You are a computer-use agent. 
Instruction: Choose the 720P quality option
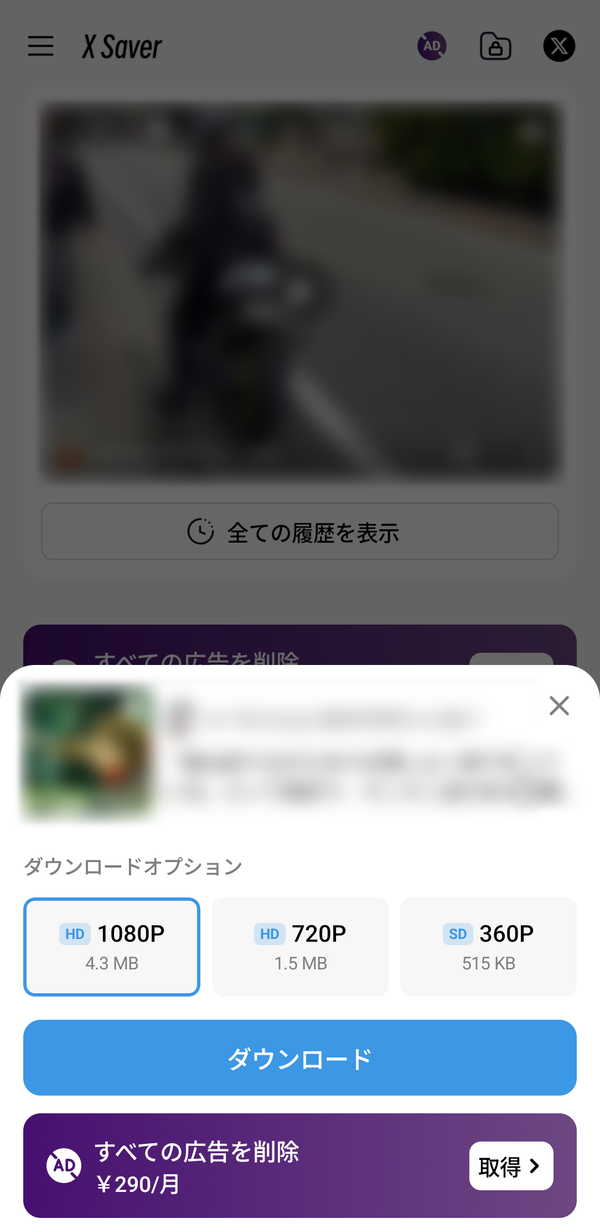[x=300, y=947]
